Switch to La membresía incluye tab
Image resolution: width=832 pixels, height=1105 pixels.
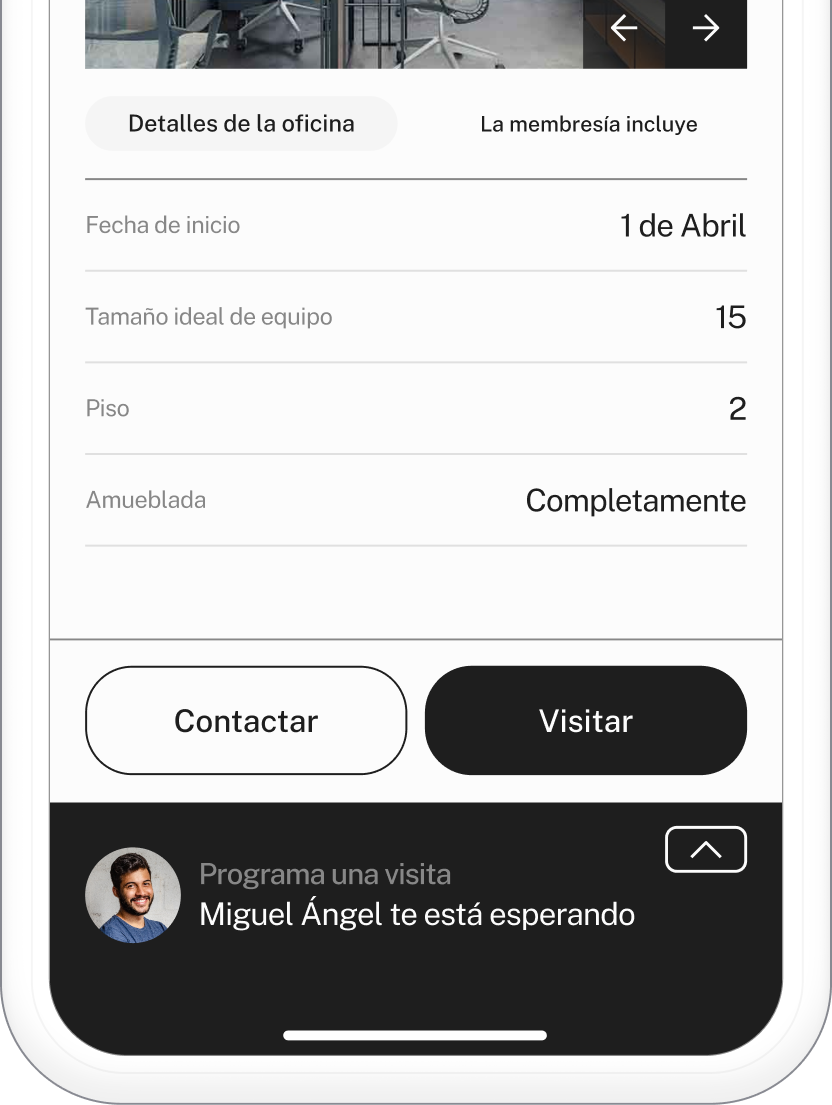[x=589, y=125]
